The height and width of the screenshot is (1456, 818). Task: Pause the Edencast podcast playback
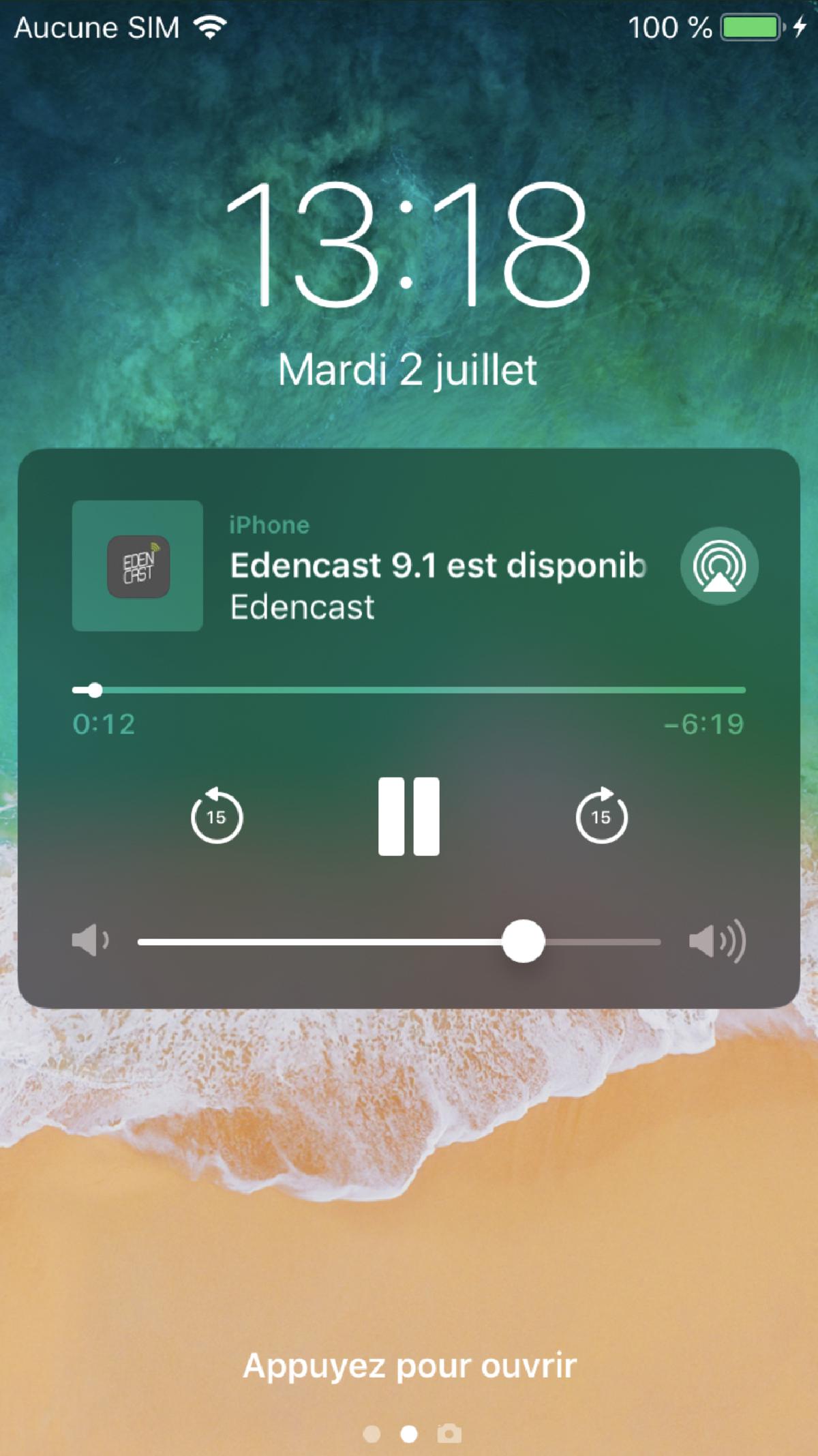coord(408,816)
